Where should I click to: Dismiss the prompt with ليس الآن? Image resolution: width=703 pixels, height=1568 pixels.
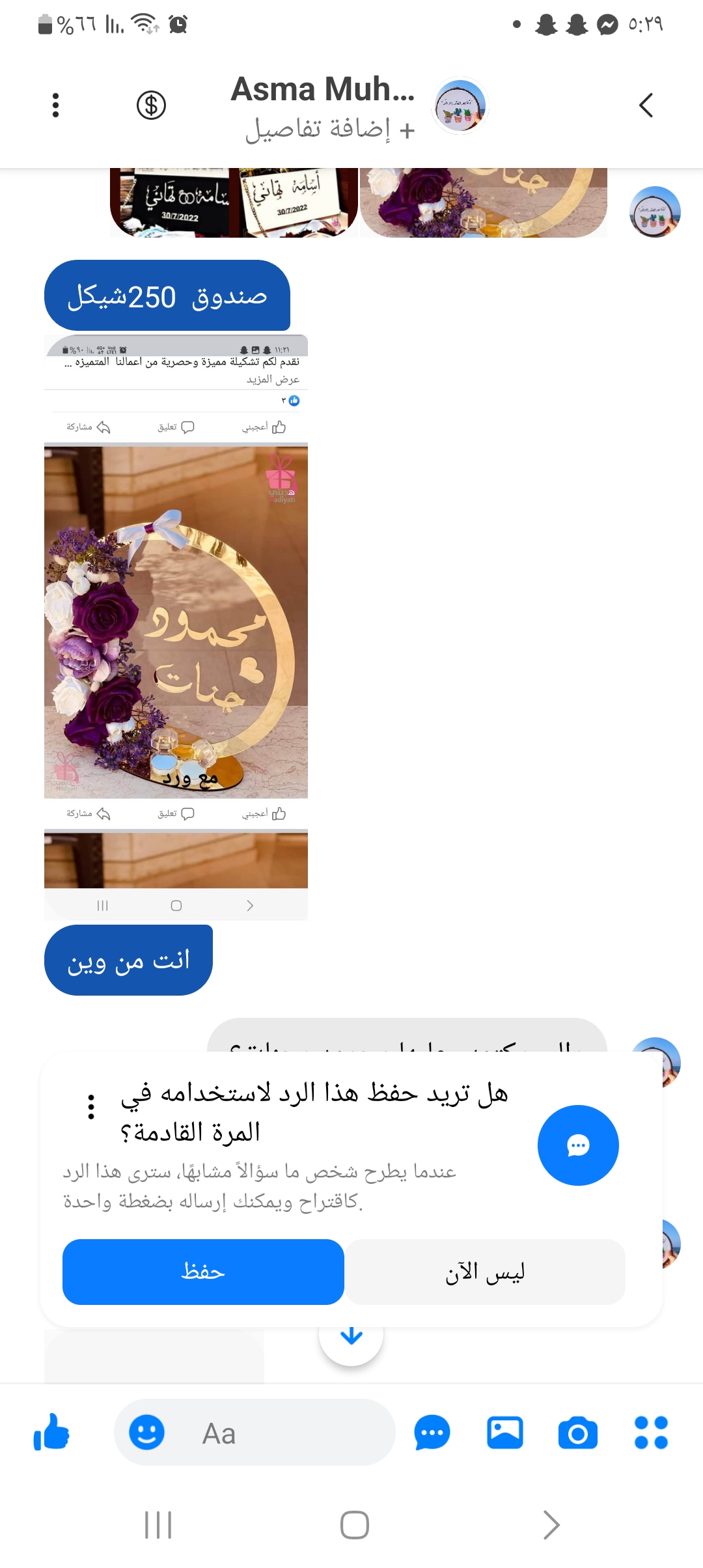coord(485,1272)
